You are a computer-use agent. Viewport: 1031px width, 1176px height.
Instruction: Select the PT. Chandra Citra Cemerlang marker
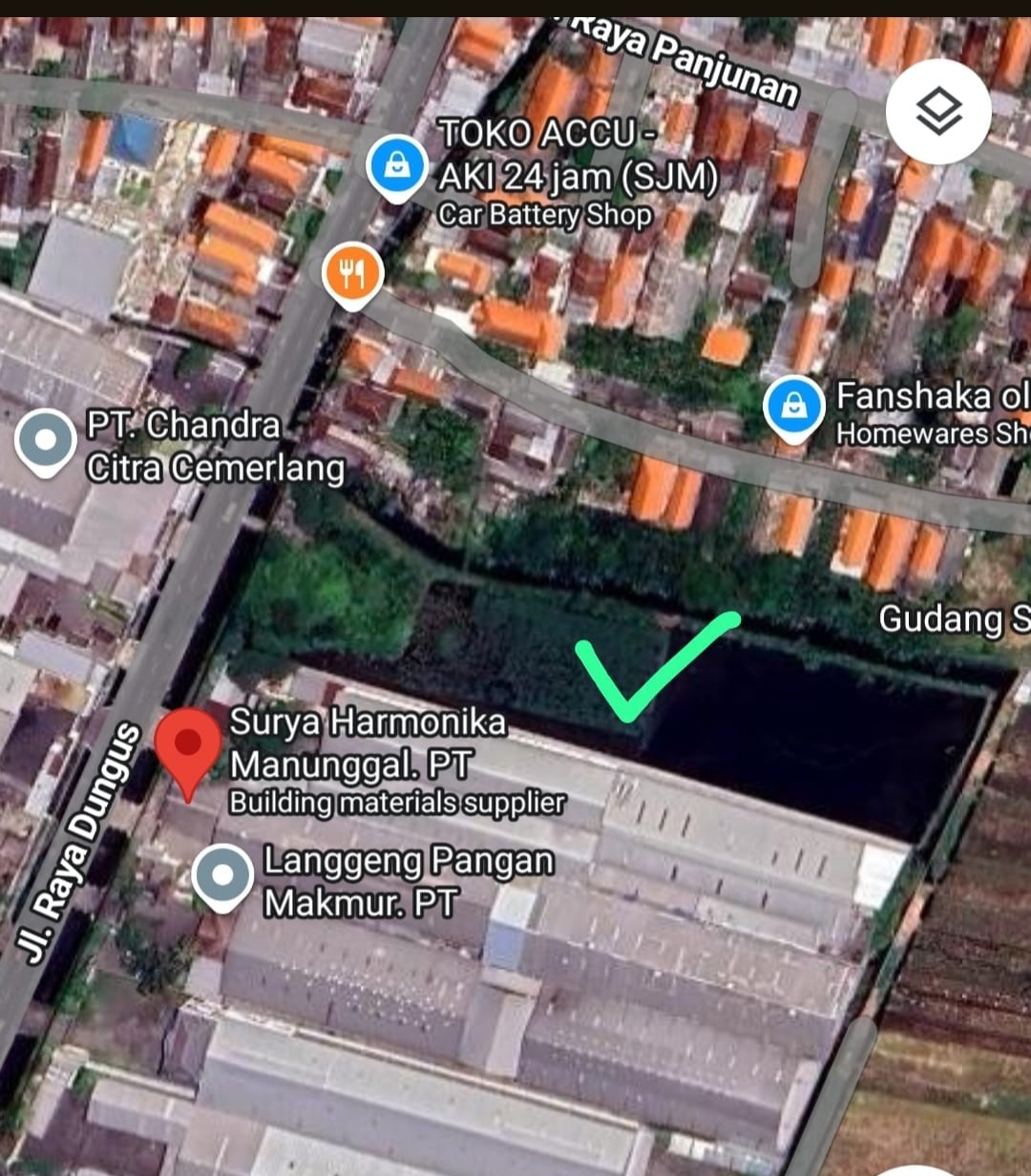pyautogui.click(x=47, y=438)
